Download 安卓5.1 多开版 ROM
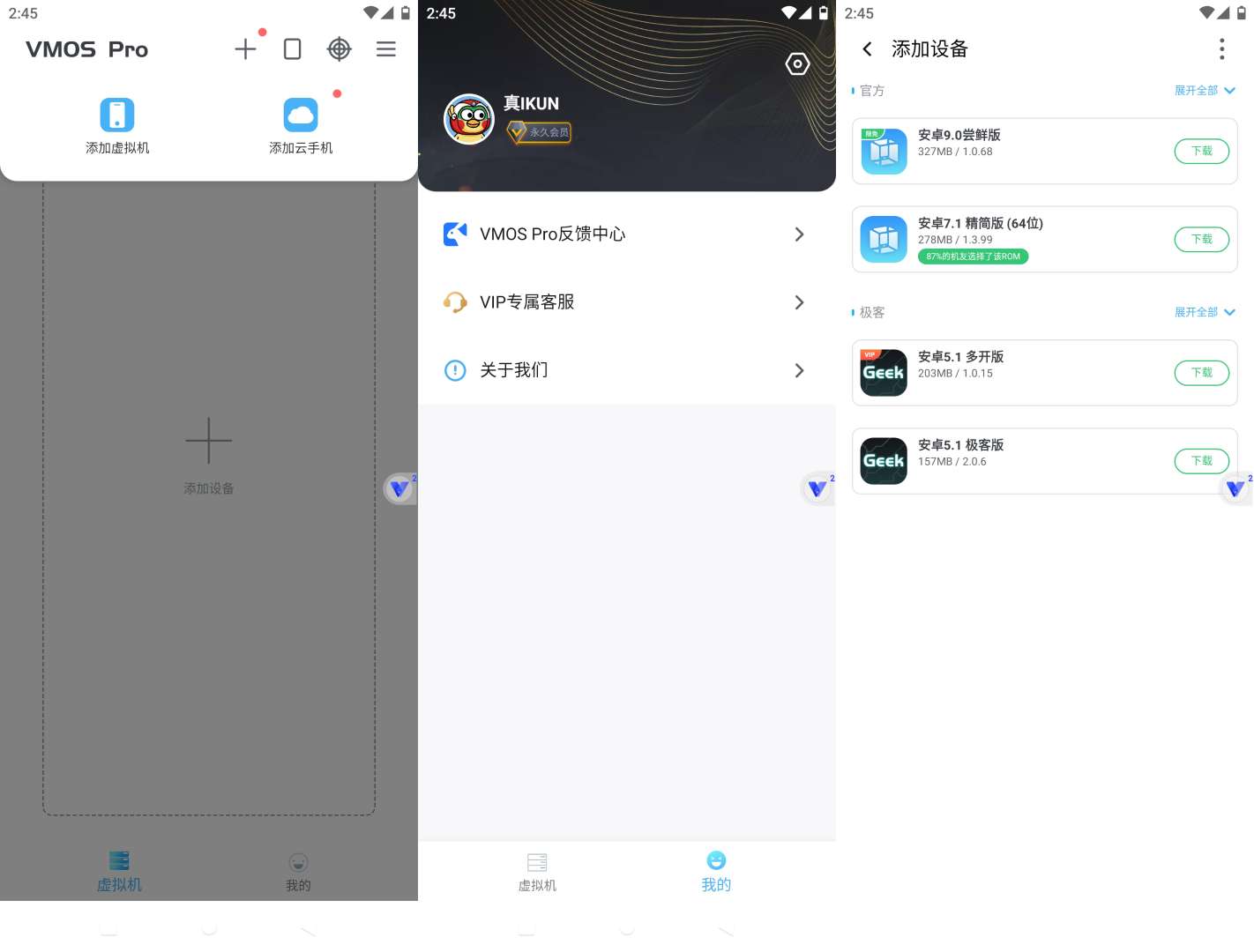 pos(1201,373)
